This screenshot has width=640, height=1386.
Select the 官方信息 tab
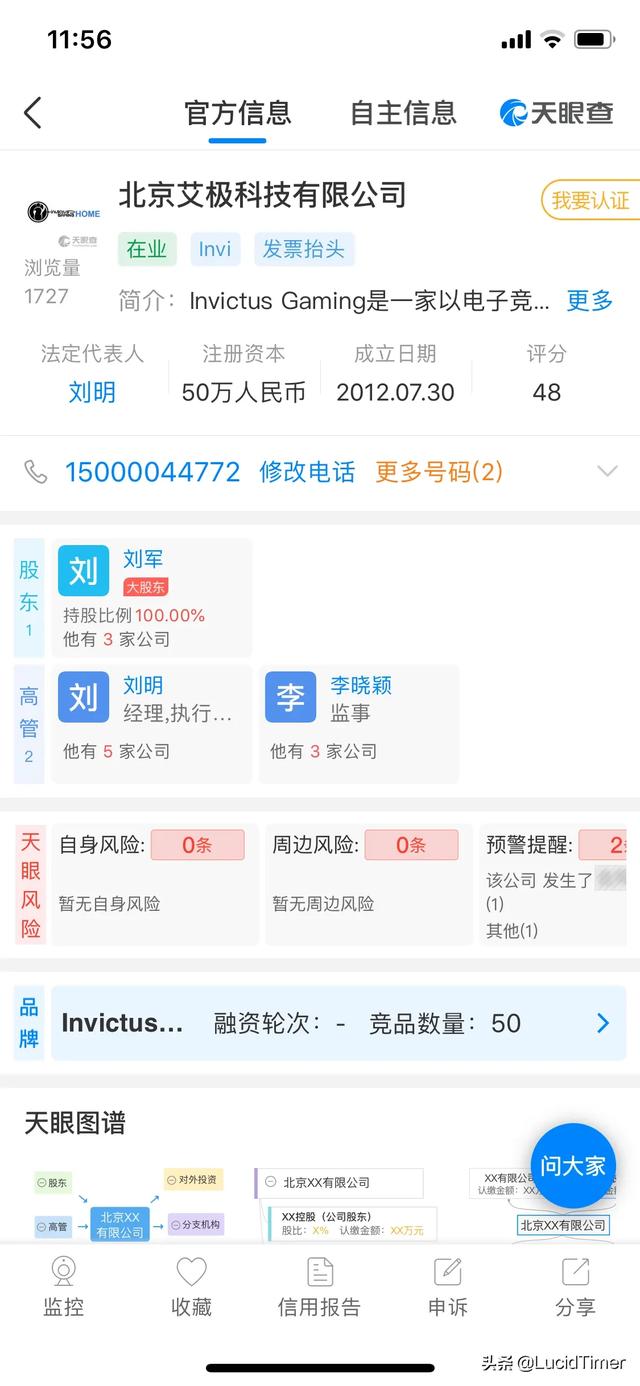(x=238, y=113)
